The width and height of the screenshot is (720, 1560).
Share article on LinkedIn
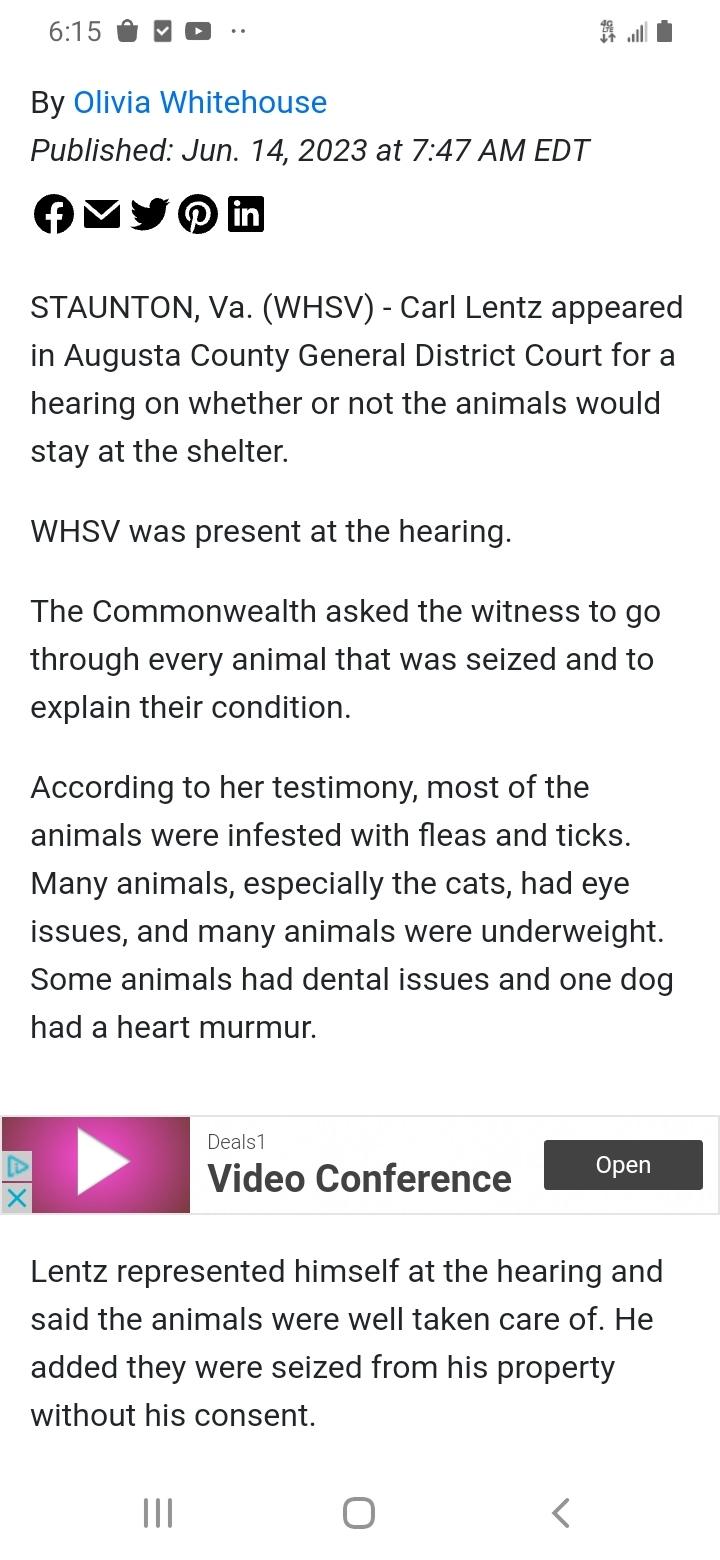click(x=246, y=214)
